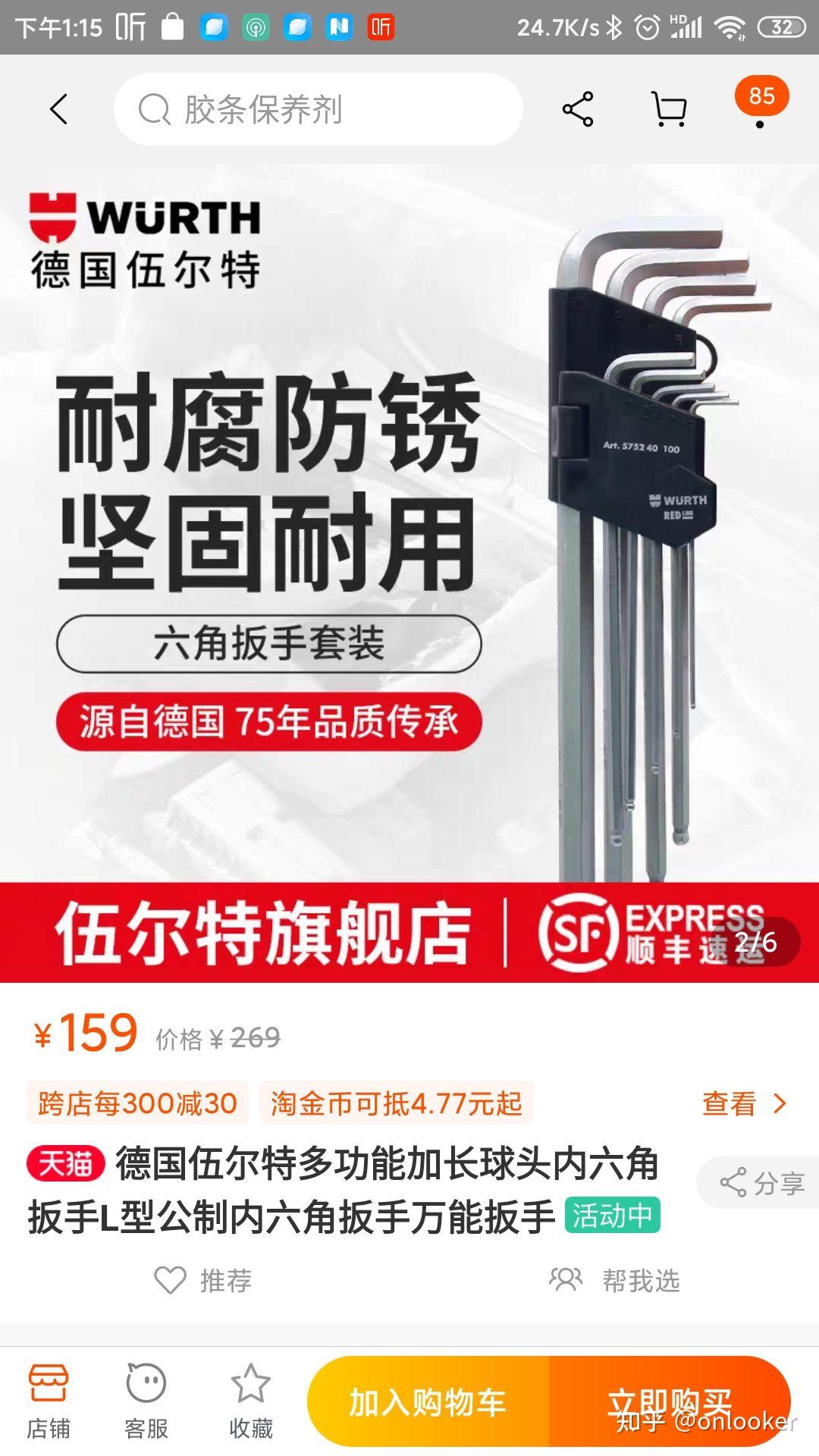Image resolution: width=819 pixels, height=1456 pixels.
Task: Tap 加入购物车 to add to cart
Action: tap(428, 1401)
